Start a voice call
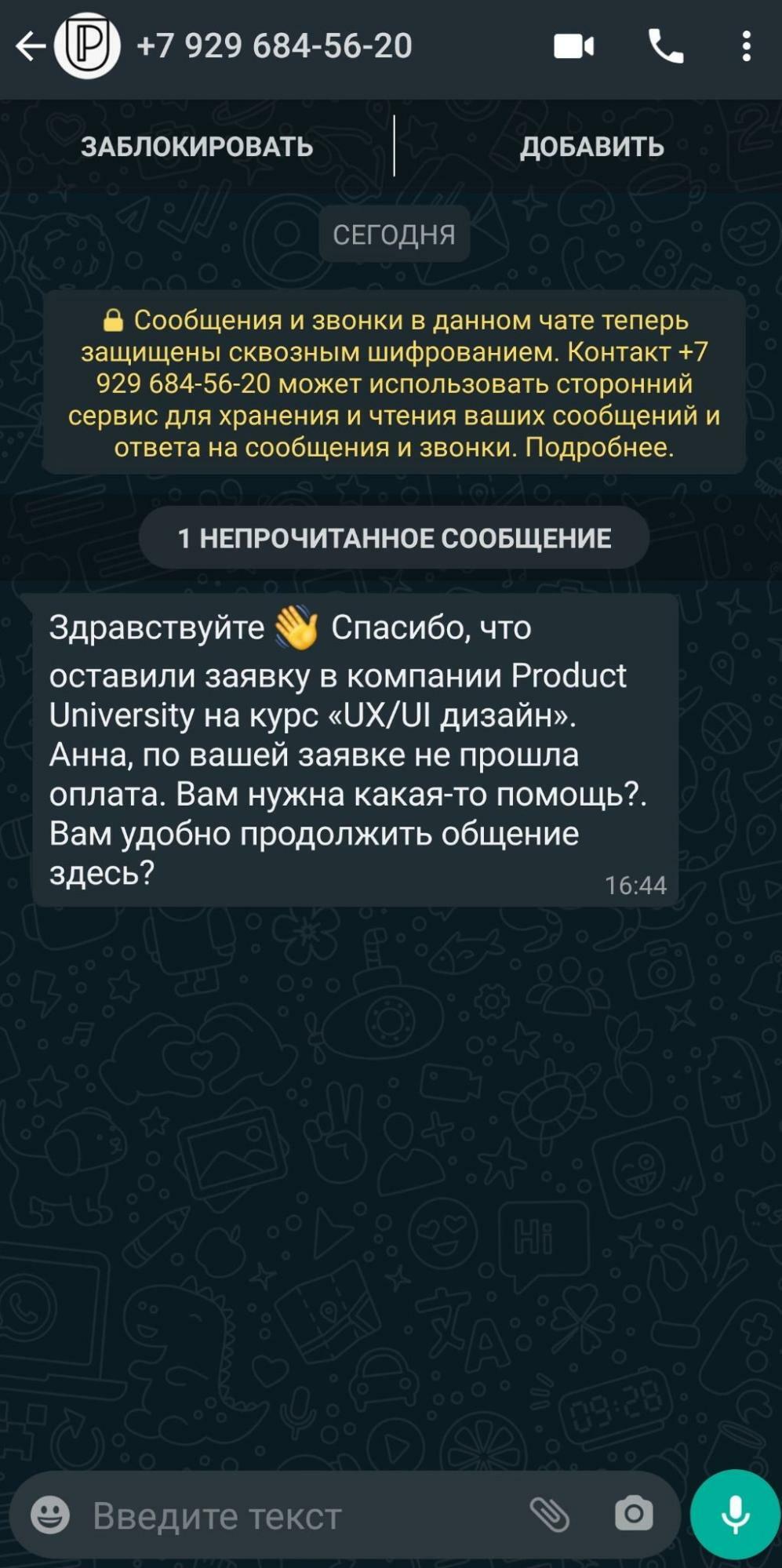 pyautogui.click(x=666, y=47)
